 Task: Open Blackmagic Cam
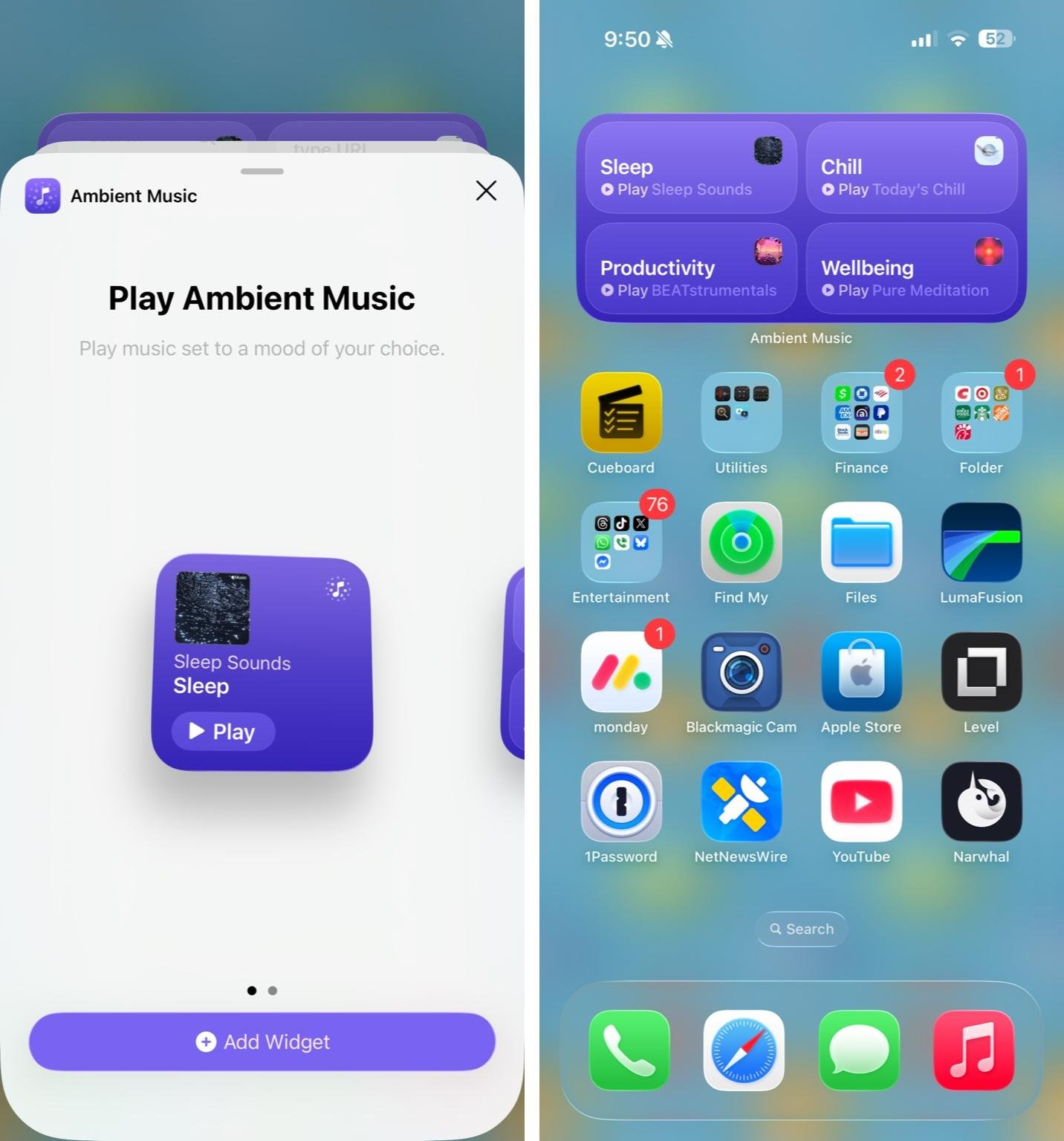click(x=741, y=672)
